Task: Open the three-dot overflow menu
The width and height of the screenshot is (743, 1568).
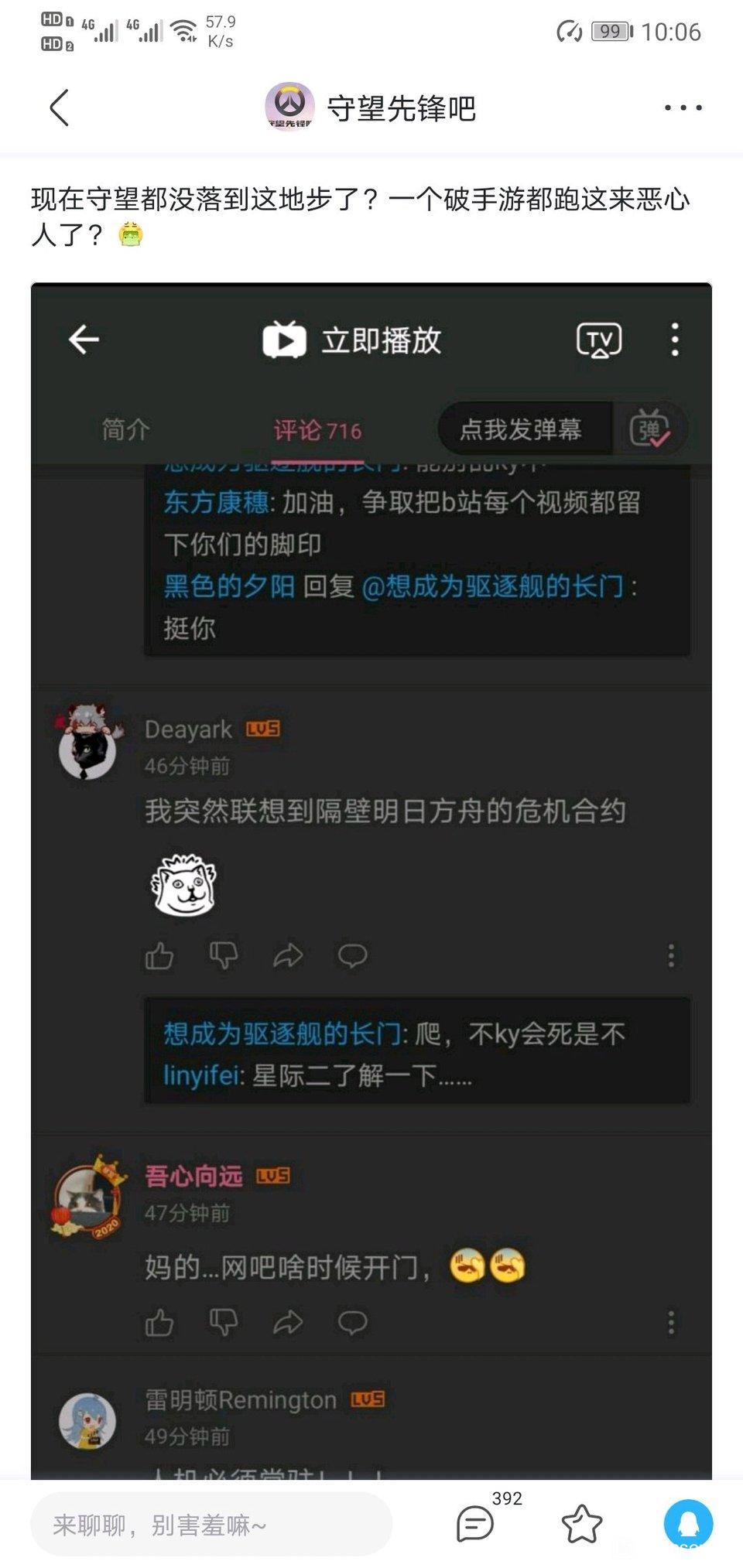Action: 683,108
